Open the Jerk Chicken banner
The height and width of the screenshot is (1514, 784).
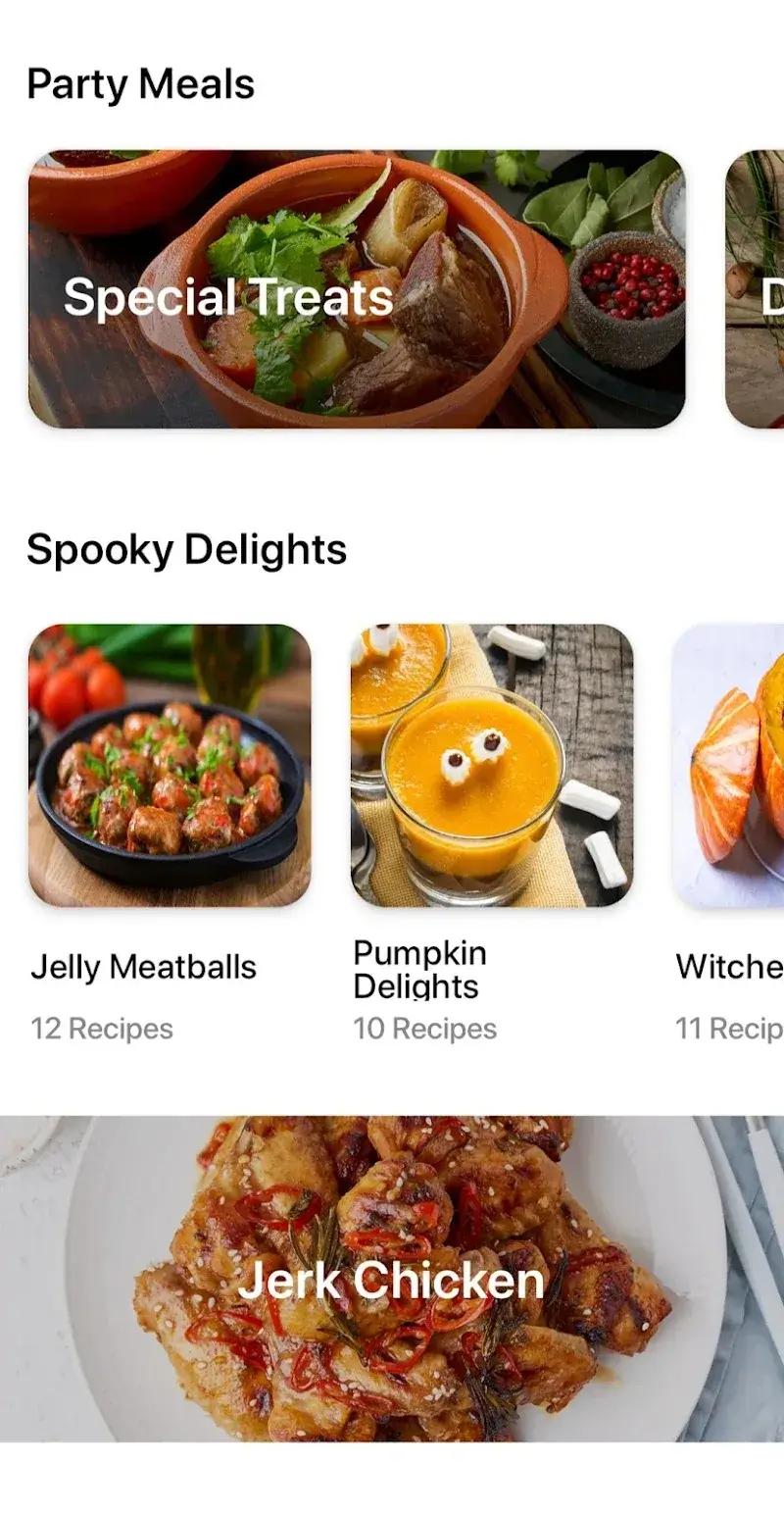[392, 1279]
